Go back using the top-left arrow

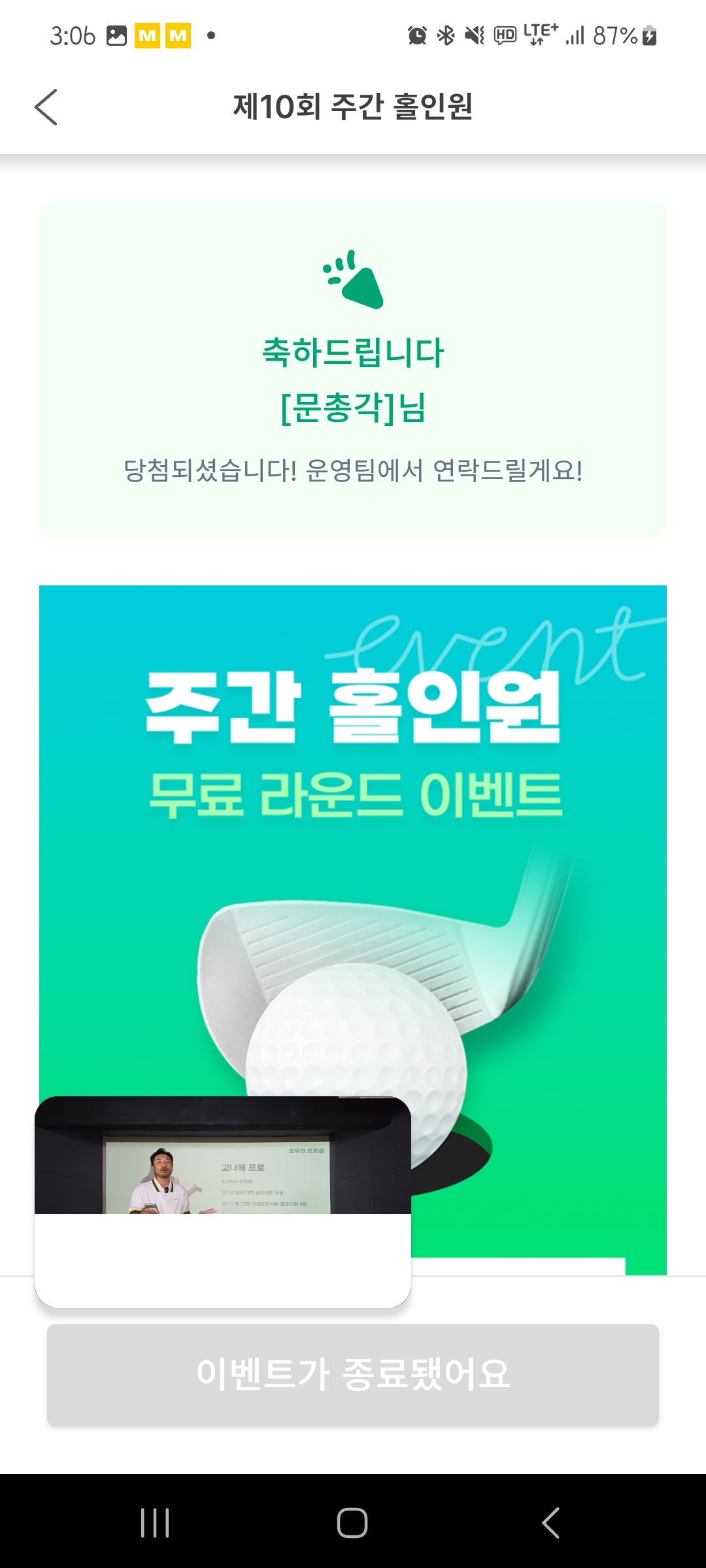[46, 107]
